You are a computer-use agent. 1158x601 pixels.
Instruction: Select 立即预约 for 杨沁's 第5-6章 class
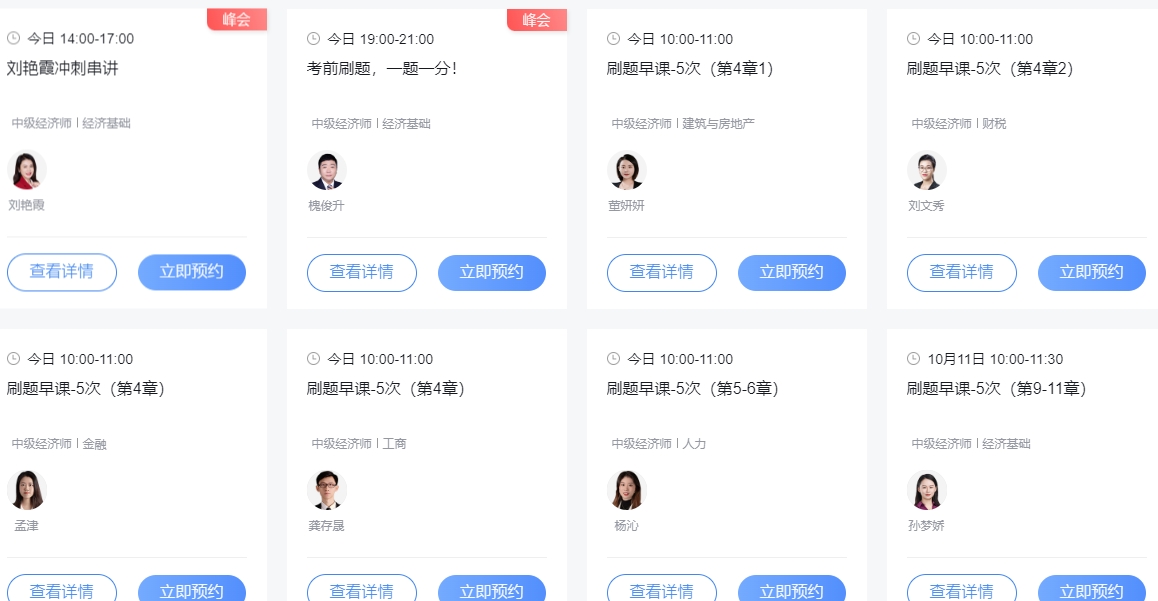tap(792, 590)
